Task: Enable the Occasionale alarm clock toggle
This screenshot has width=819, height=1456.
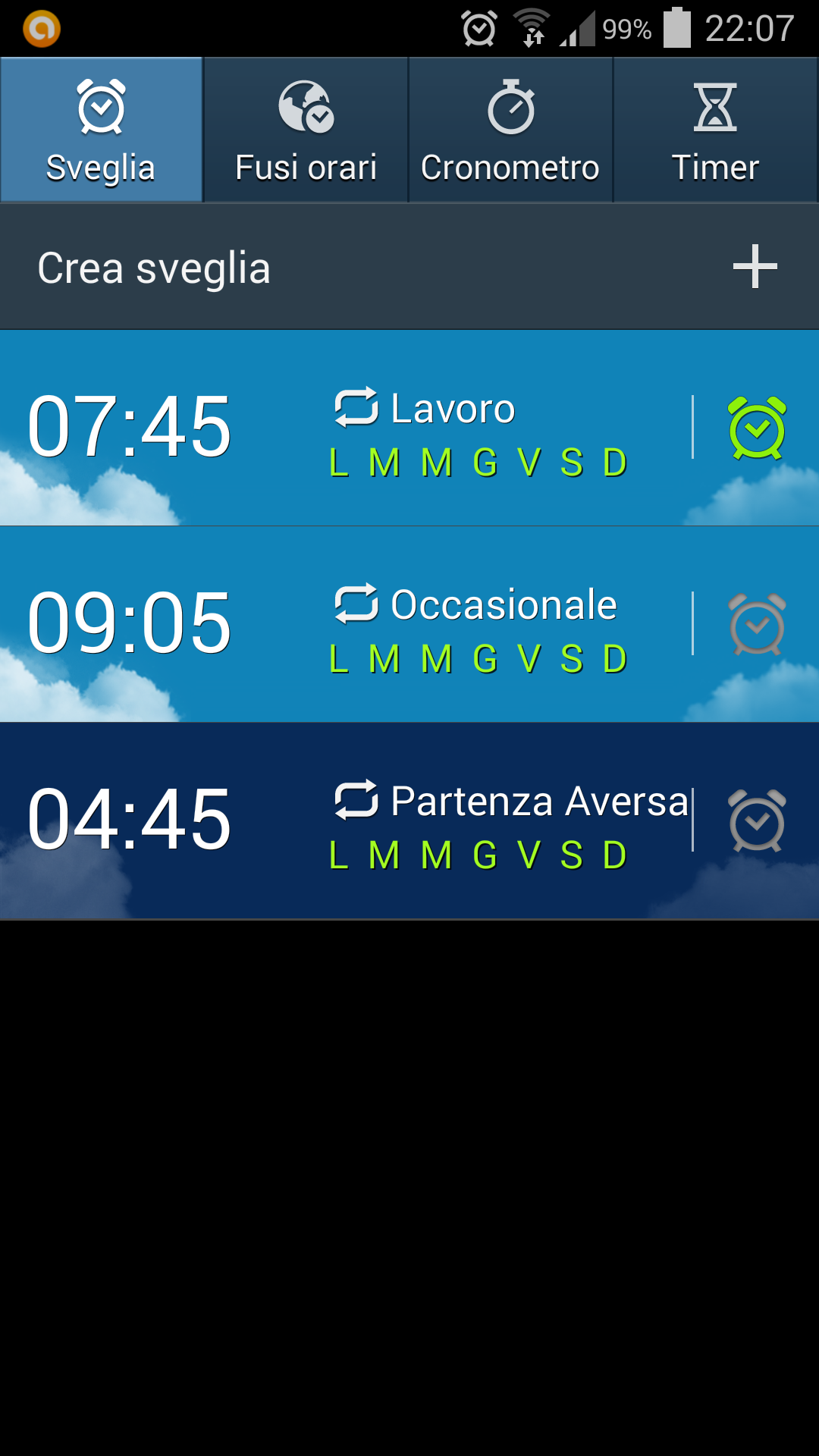Action: 757,624
